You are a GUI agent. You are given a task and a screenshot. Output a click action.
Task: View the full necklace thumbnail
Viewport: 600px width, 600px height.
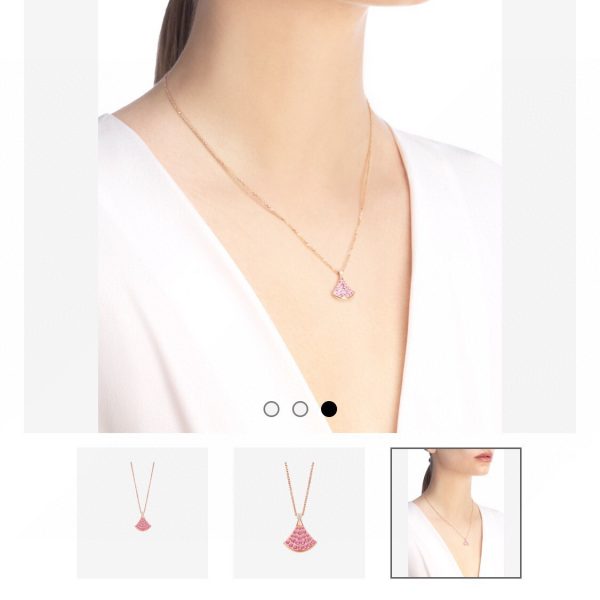click(x=142, y=512)
